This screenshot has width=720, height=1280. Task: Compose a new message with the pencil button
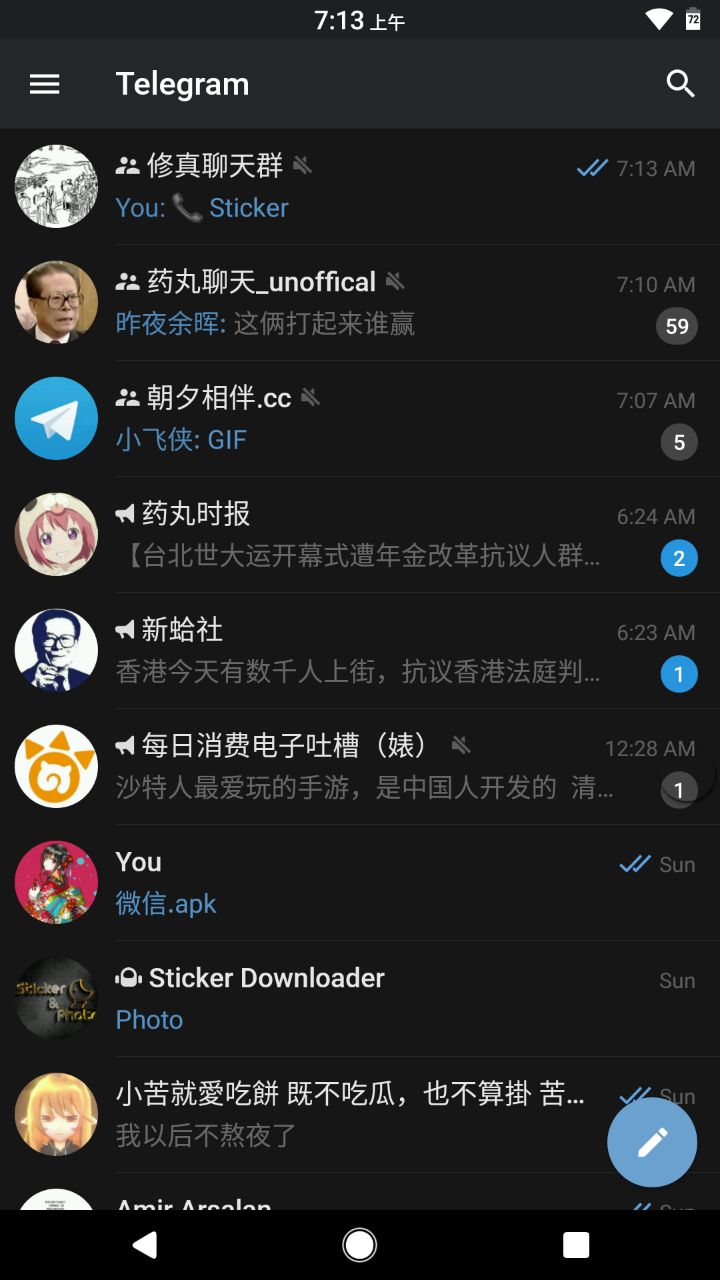tap(652, 1142)
